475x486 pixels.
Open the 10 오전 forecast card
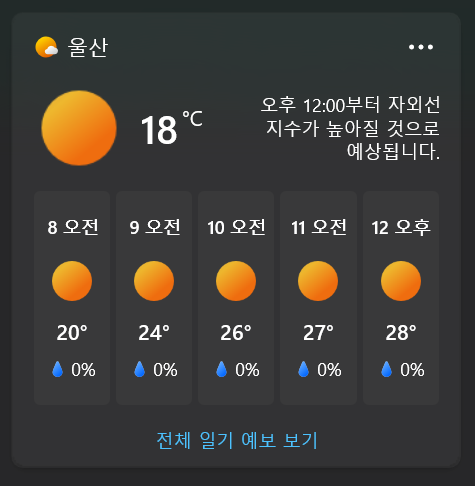point(236,298)
